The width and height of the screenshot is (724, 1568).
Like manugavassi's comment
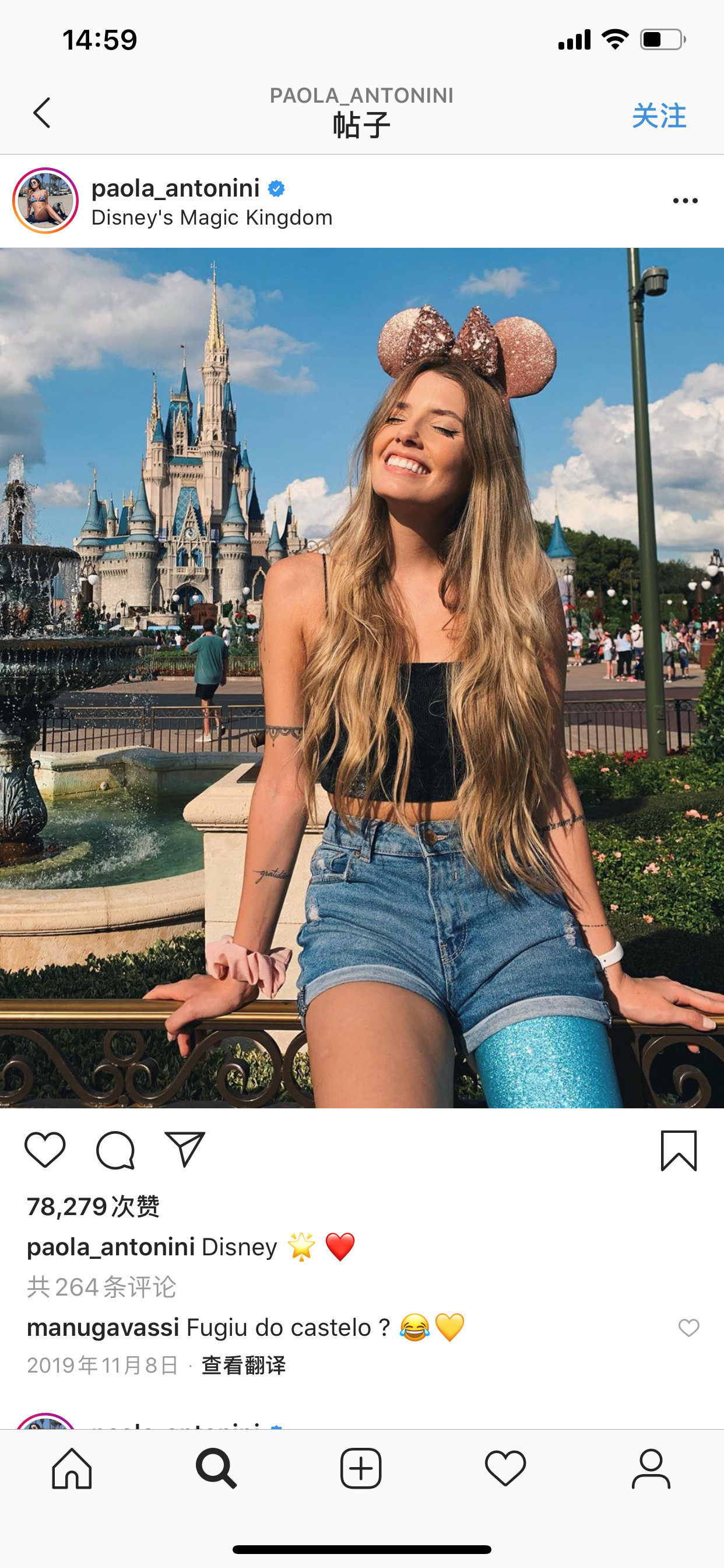[x=688, y=1328]
